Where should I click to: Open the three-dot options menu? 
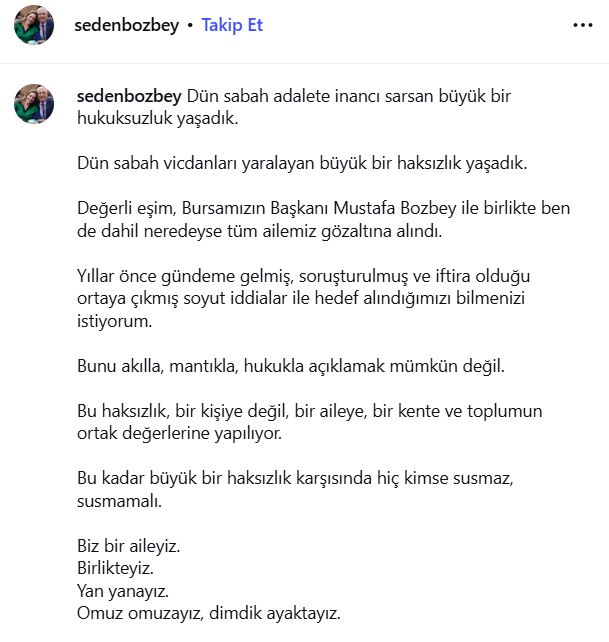point(582,25)
